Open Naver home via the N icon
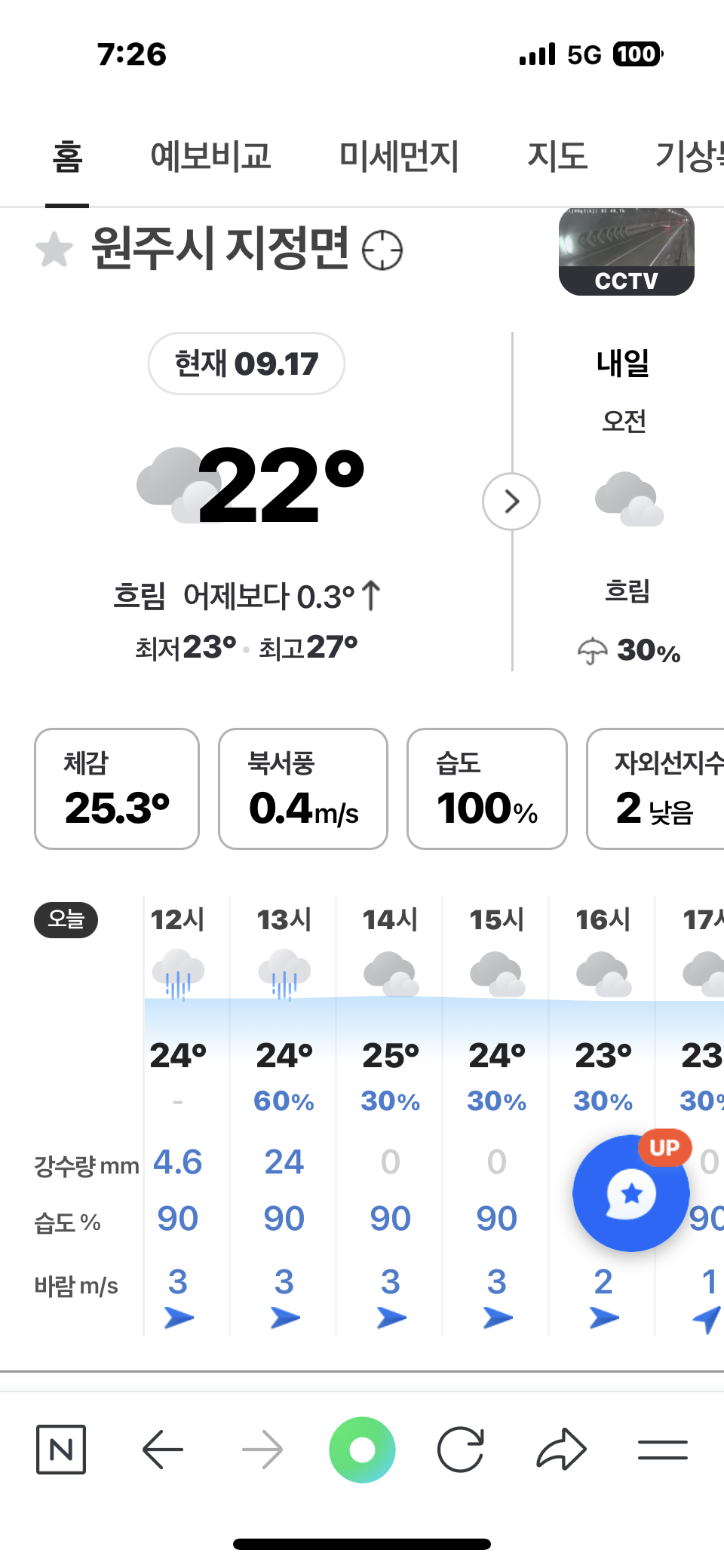Image resolution: width=724 pixels, height=1568 pixels. point(61,1450)
